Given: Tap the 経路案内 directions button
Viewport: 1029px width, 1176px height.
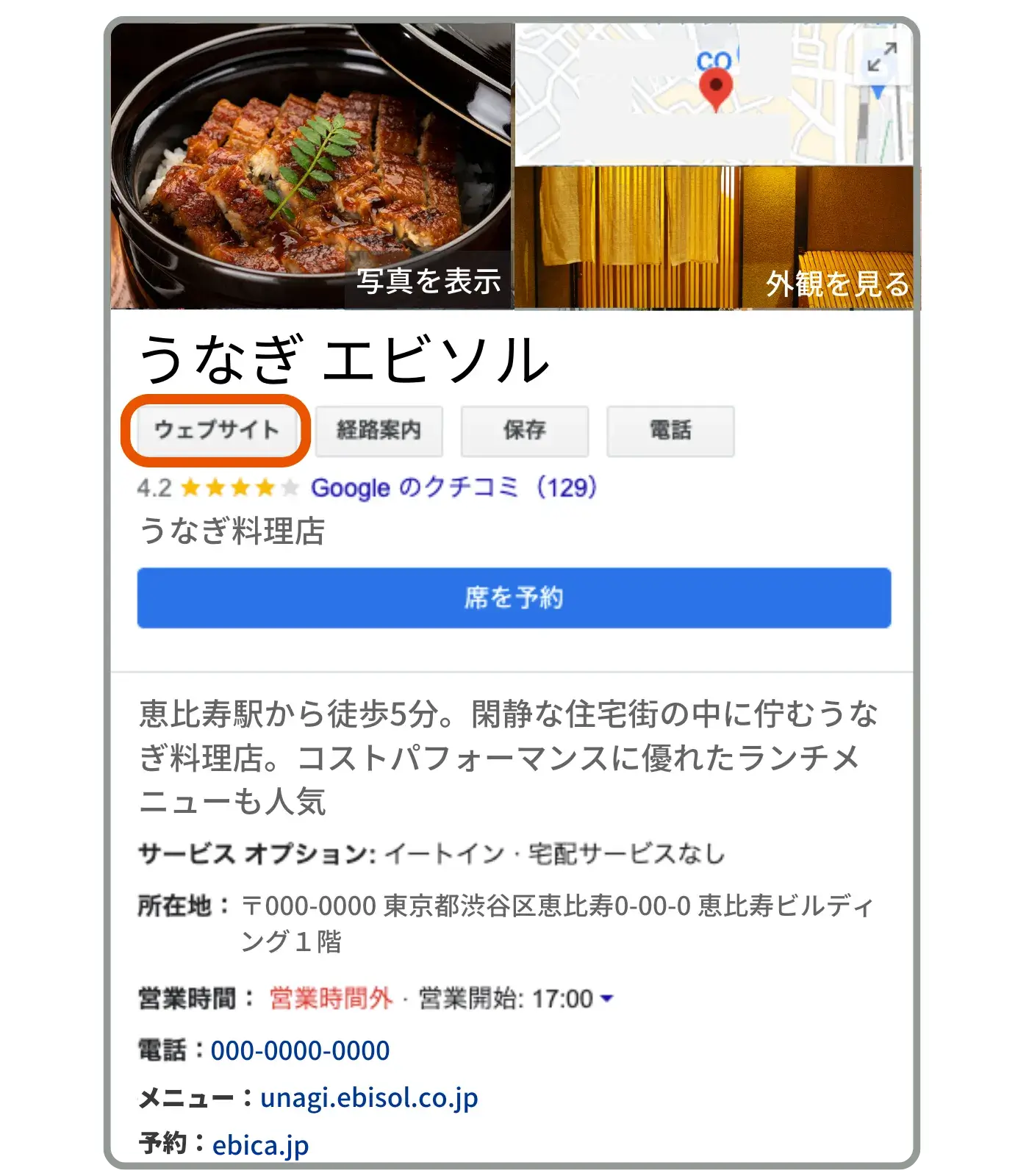Looking at the screenshot, I should coord(379,431).
